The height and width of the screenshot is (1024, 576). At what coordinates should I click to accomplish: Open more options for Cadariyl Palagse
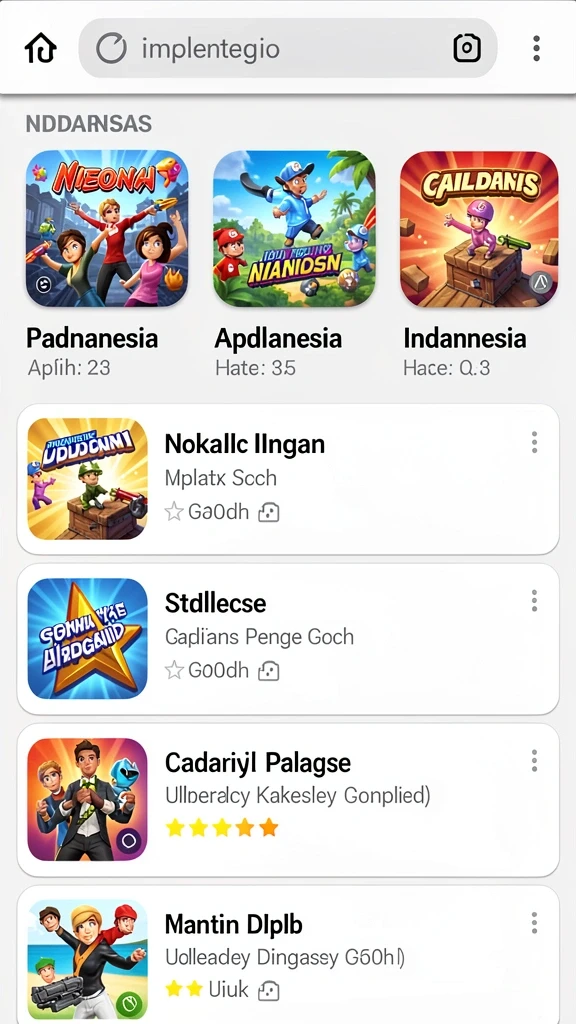534,760
